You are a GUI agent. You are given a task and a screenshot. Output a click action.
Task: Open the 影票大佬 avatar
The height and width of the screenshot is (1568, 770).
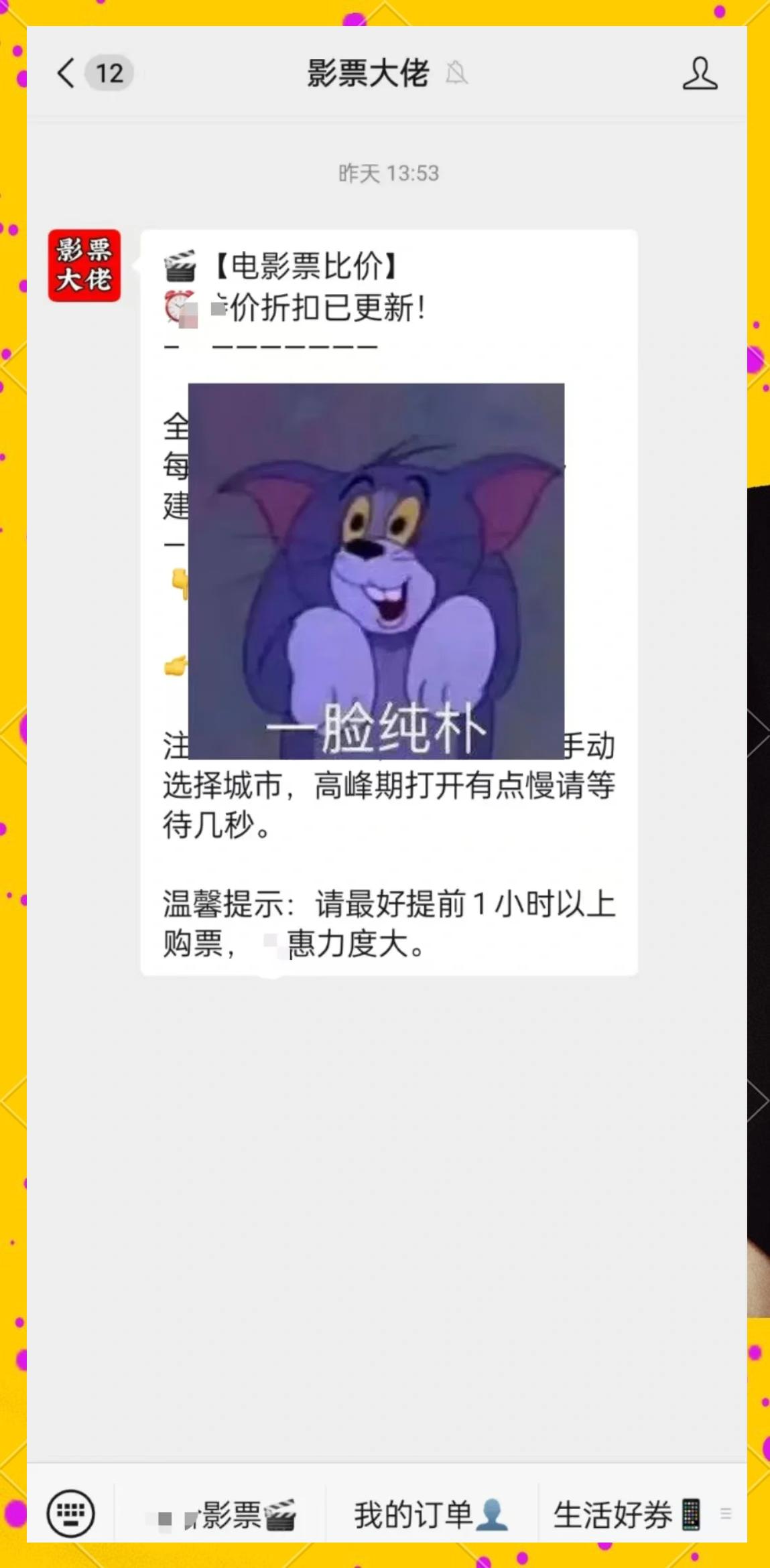click(84, 266)
